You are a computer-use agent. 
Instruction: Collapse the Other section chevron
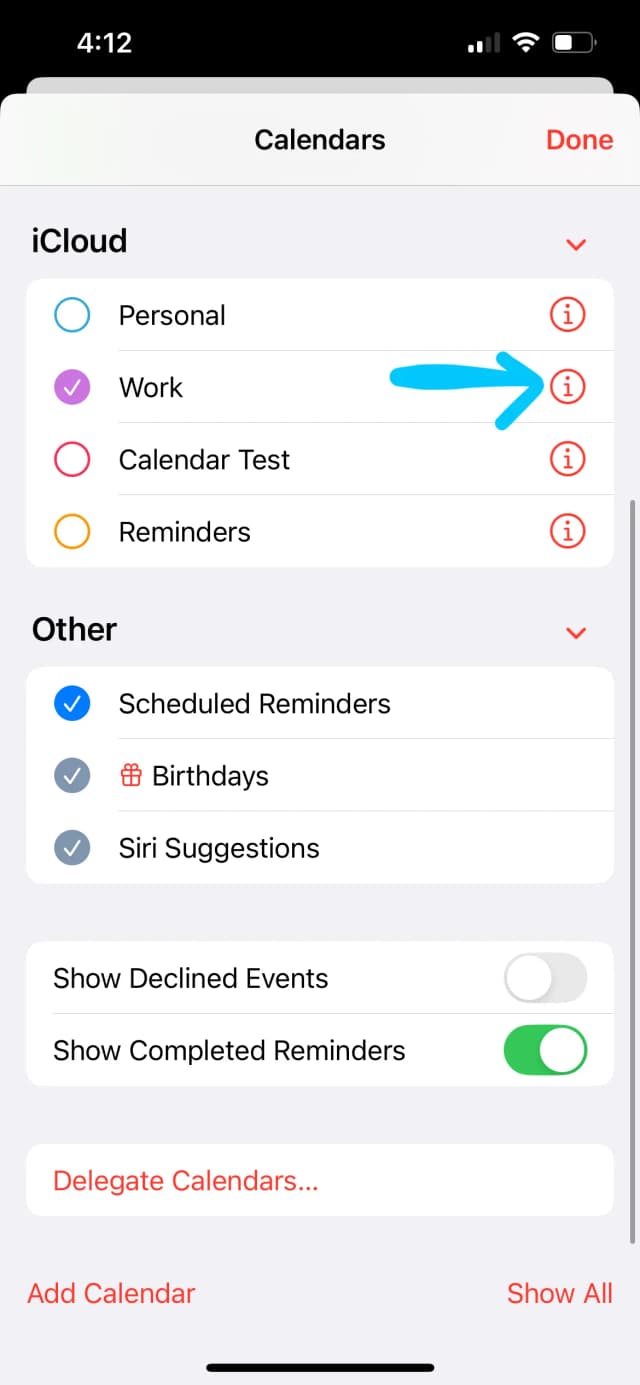click(x=575, y=632)
